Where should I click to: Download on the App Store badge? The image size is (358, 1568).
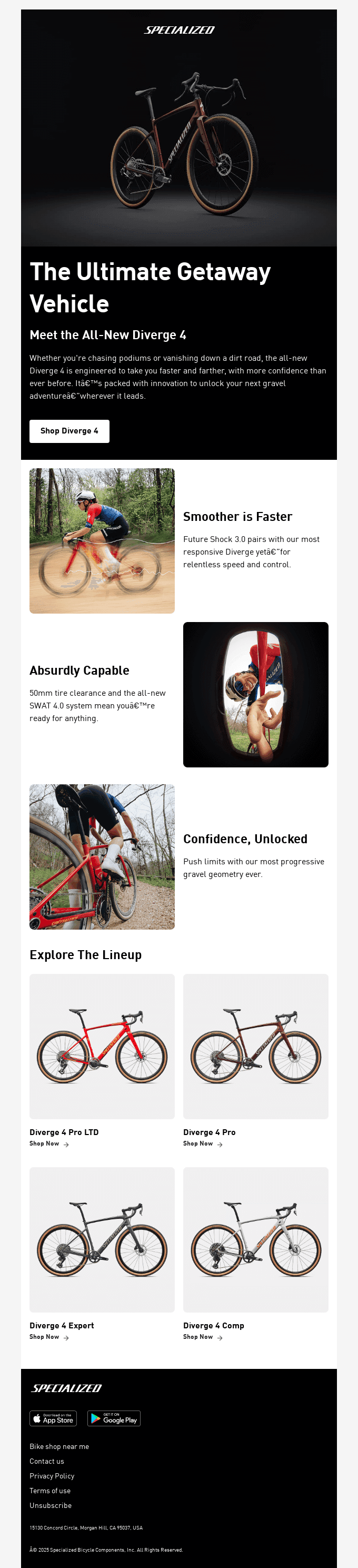pyautogui.click(x=53, y=1418)
